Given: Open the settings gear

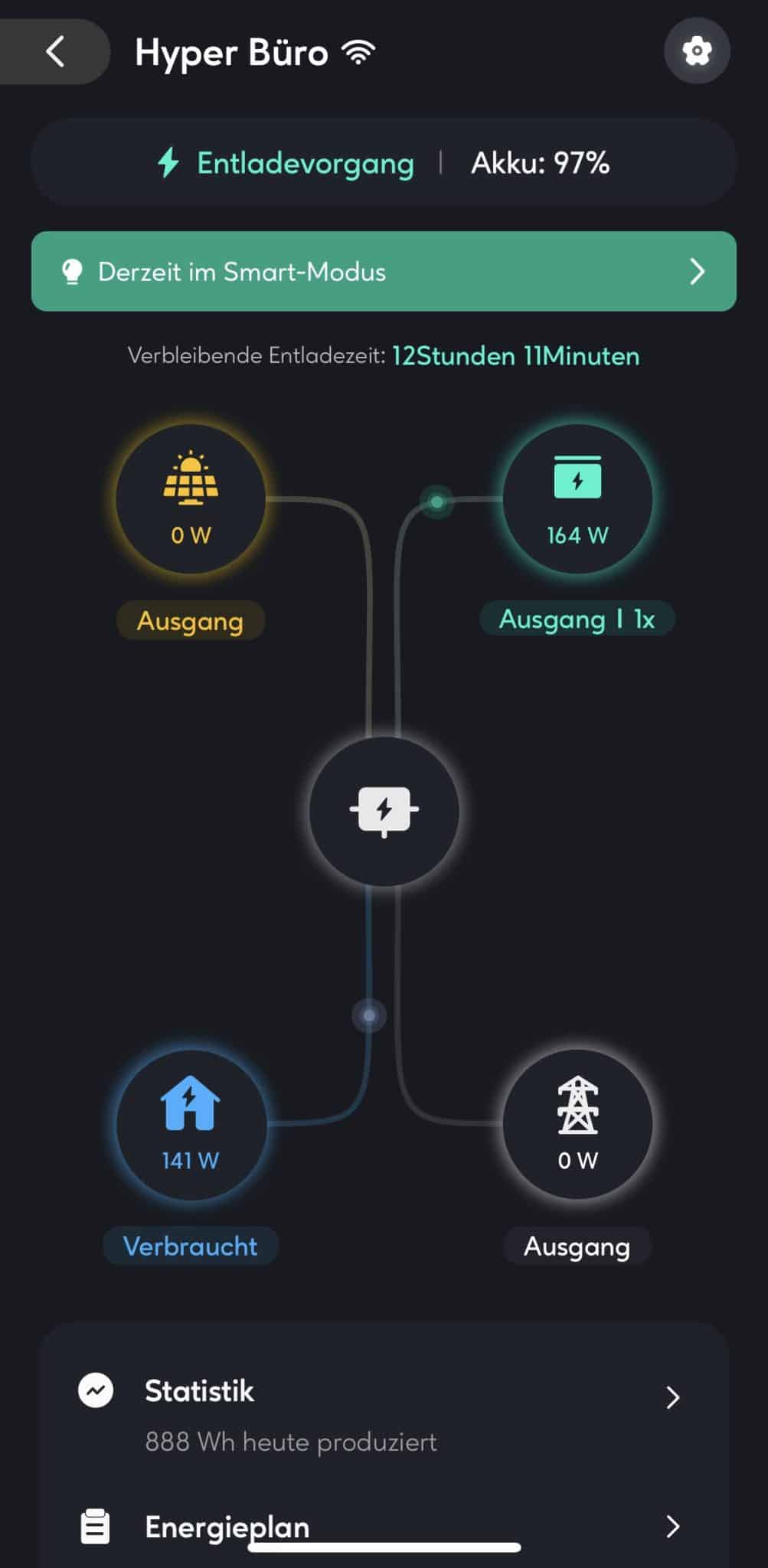Looking at the screenshot, I should click(x=697, y=51).
